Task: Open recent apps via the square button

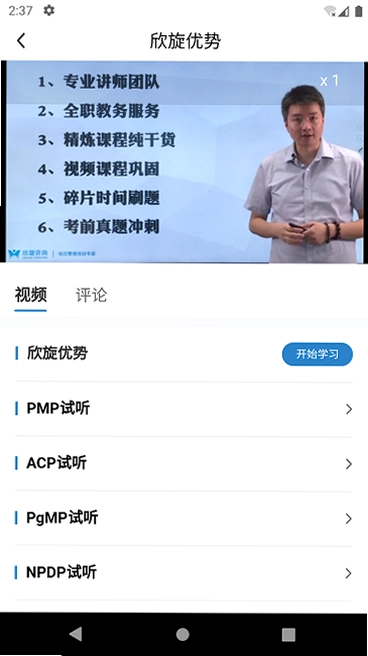Action: click(289, 634)
